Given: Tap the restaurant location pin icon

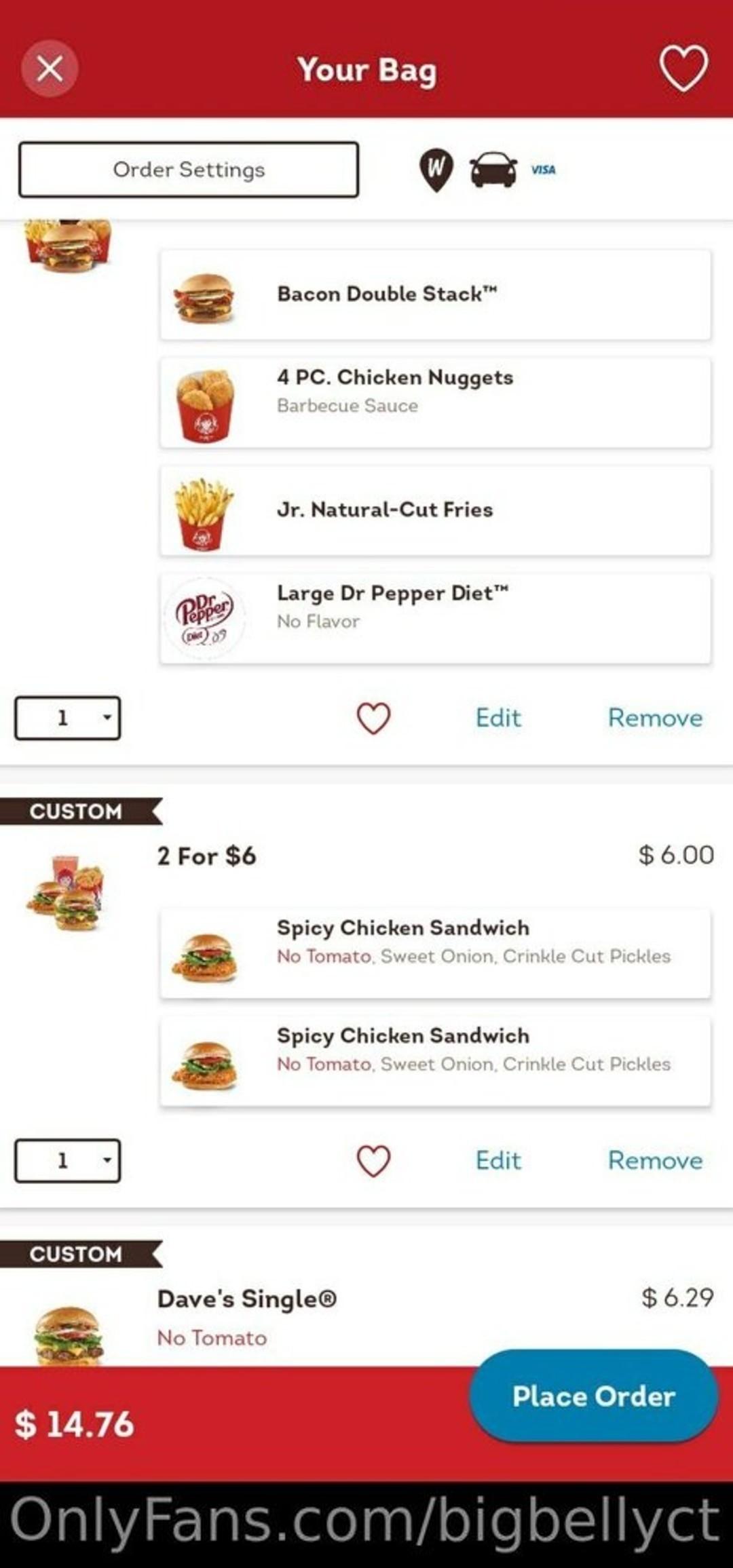Looking at the screenshot, I should (436, 170).
